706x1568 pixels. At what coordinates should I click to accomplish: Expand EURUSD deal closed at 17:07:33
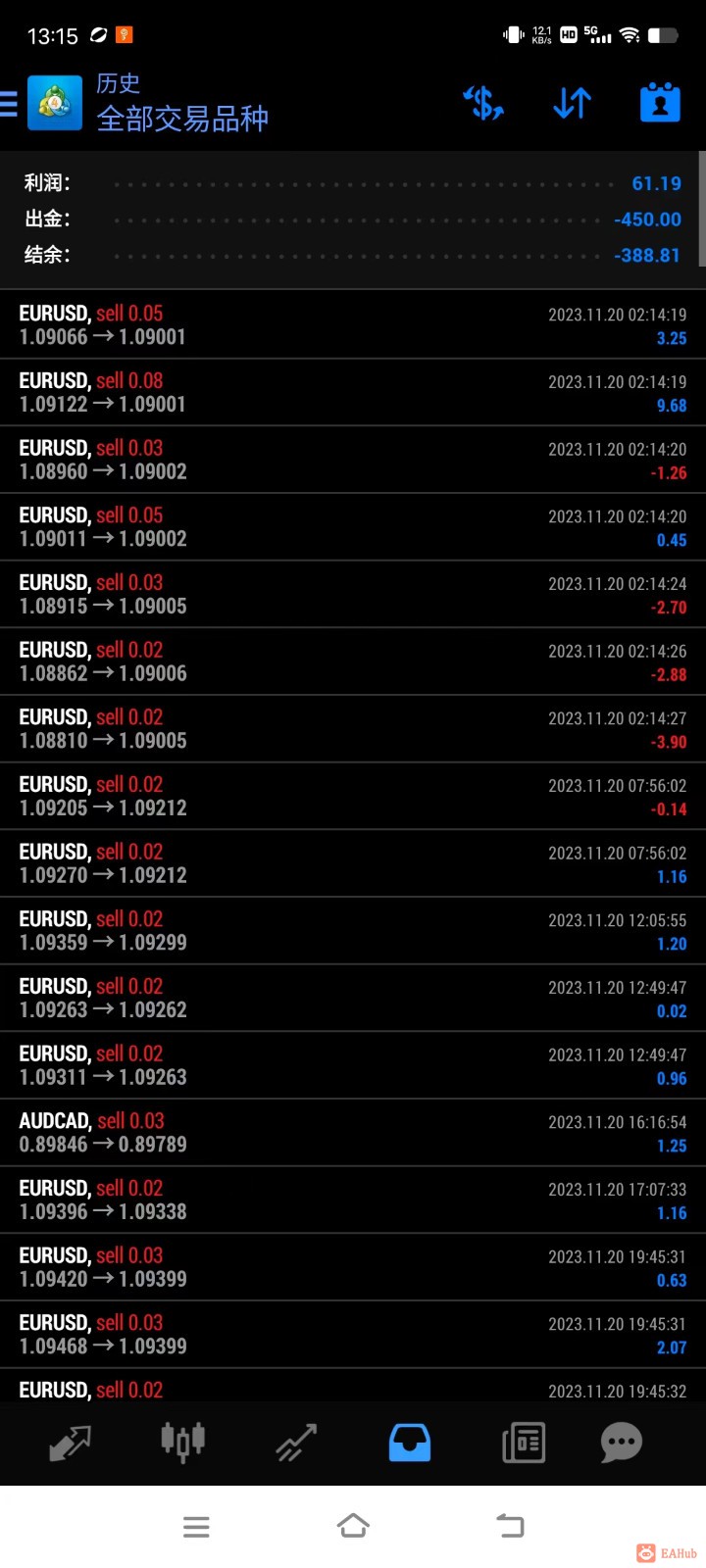[353, 1200]
